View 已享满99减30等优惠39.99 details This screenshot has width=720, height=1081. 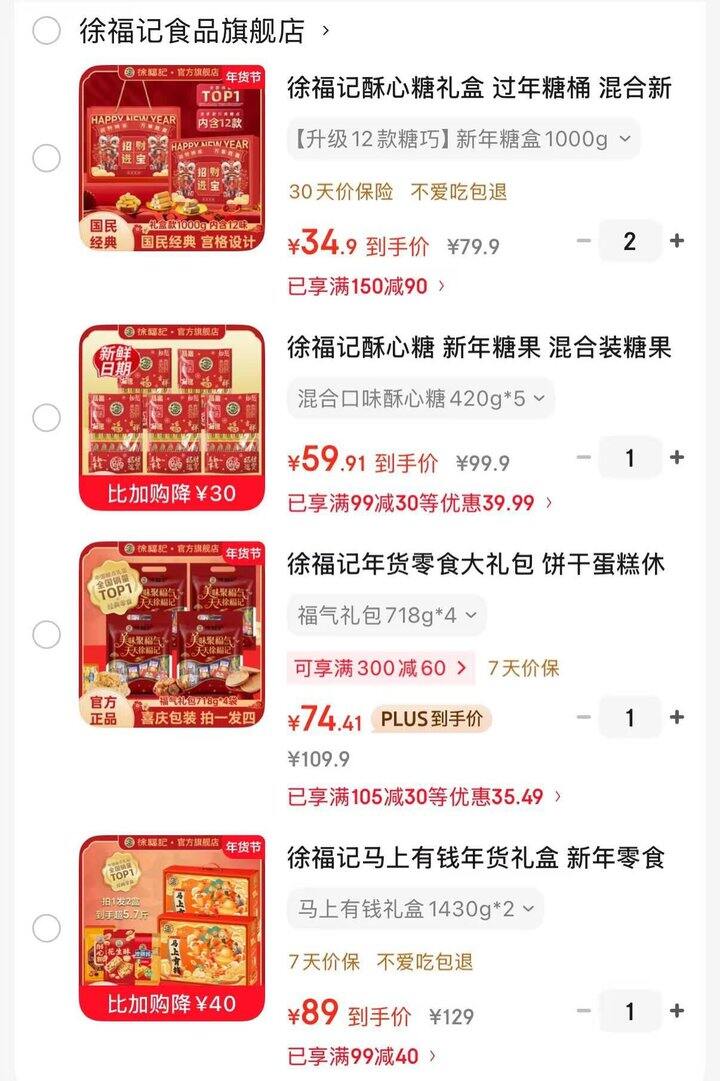tap(420, 503)
